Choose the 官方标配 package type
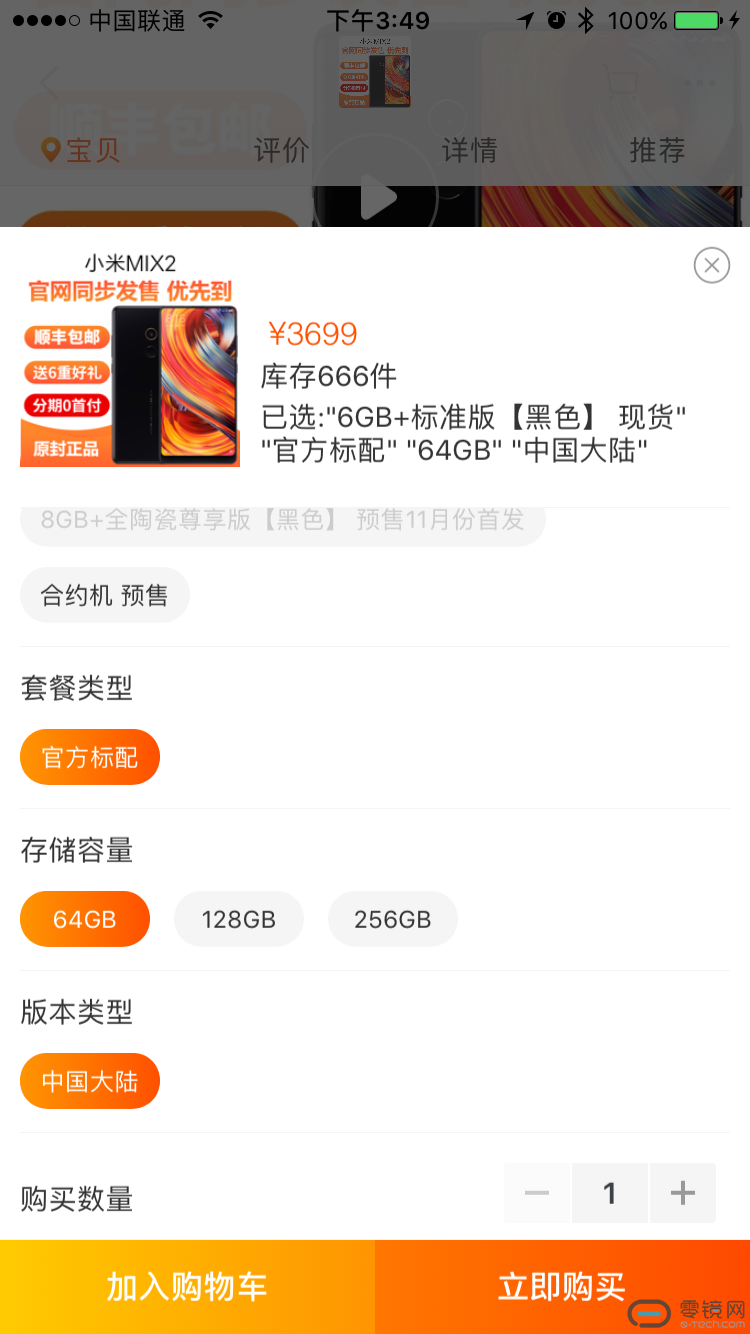The width and height of the screenshot is (750, 1334). tap(90, 757)
